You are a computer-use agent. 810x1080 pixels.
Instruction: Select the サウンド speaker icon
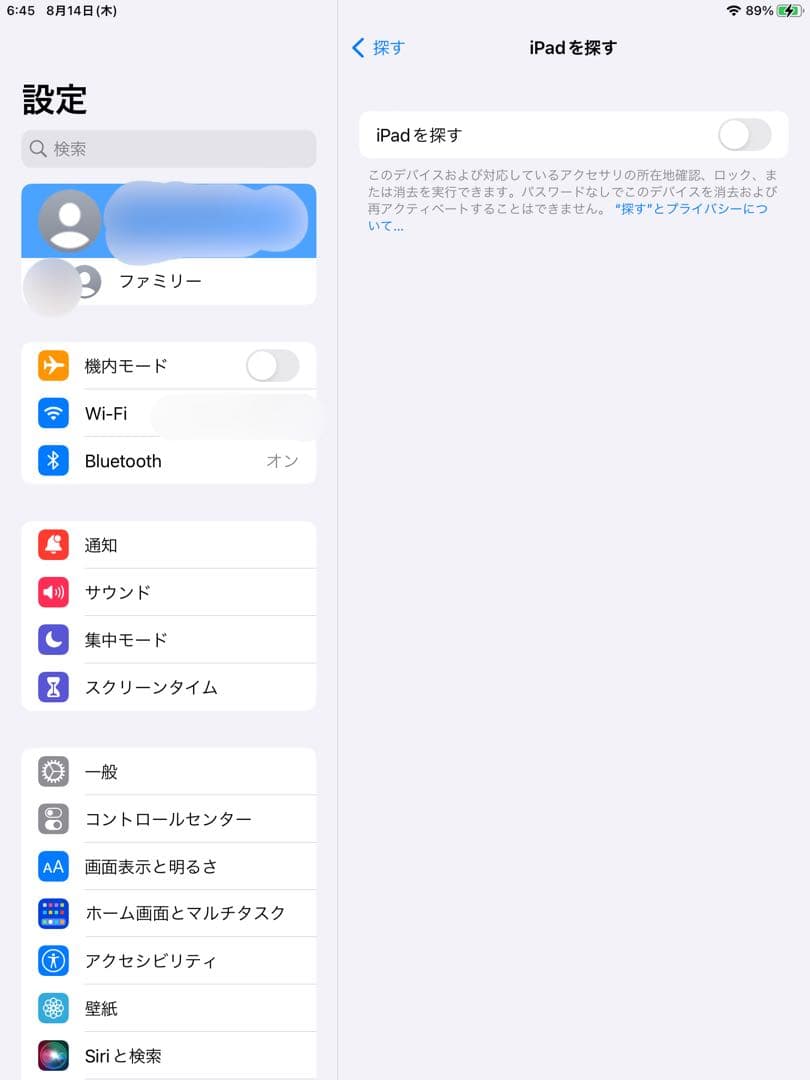(x=54, y=592)
